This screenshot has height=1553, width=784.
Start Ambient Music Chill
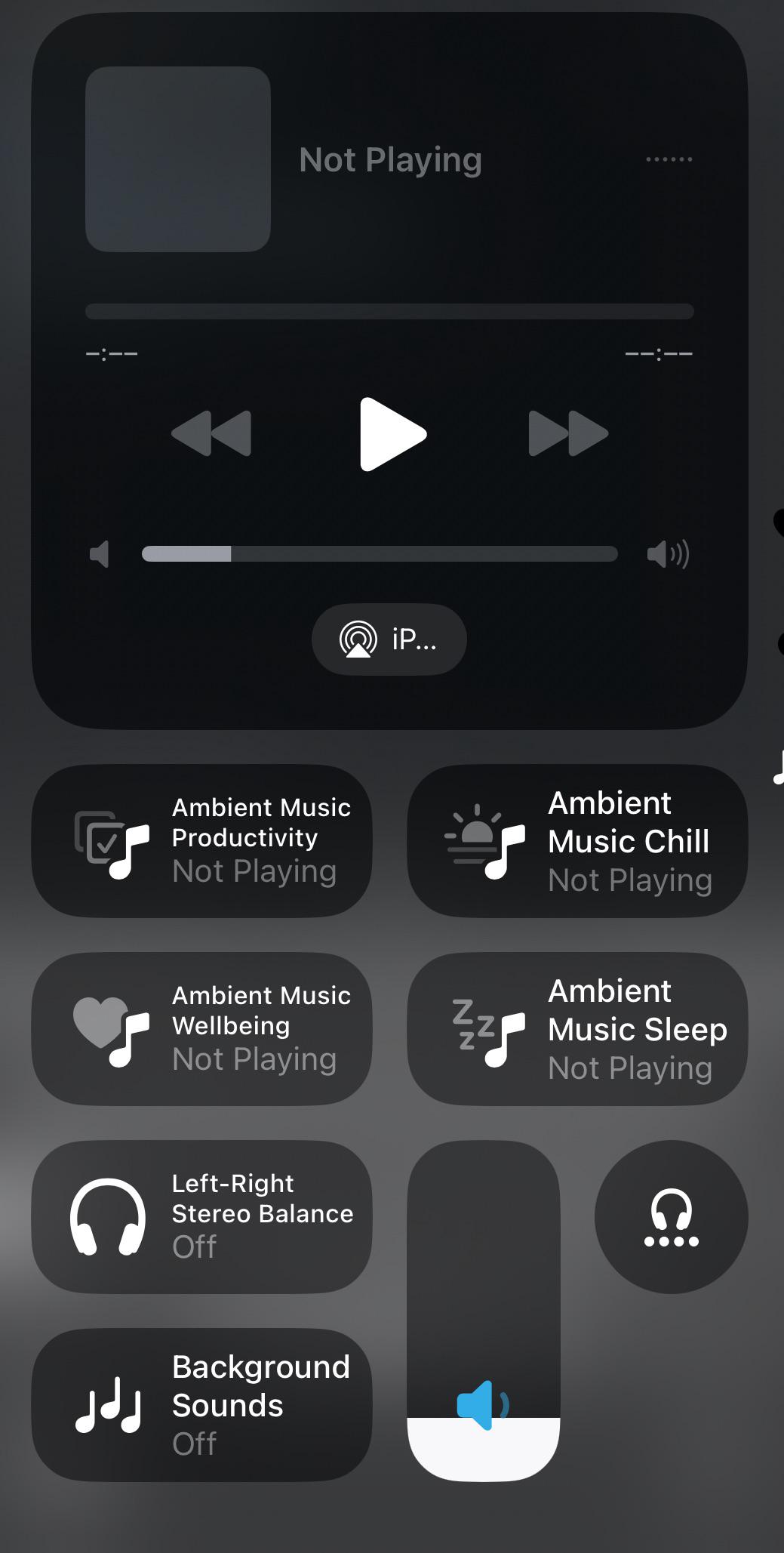(577, 841)
